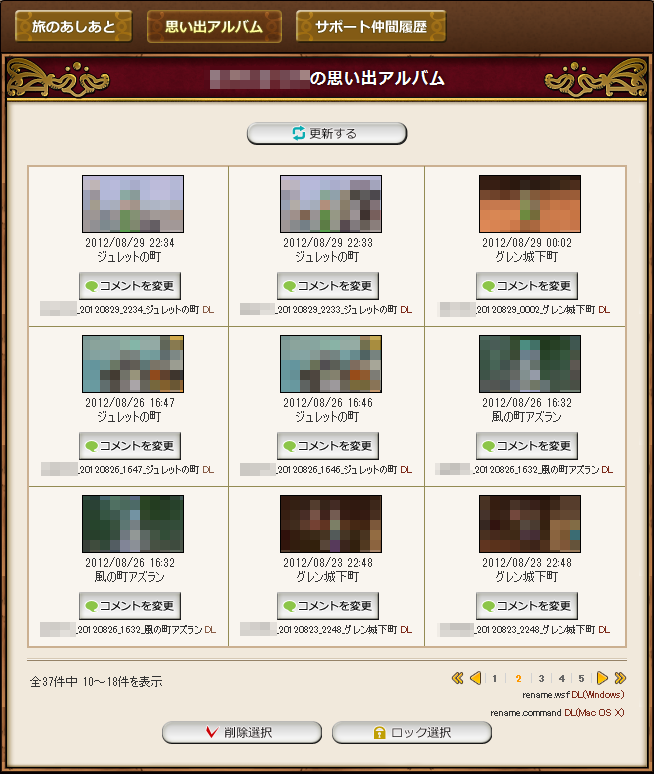654x774 pixels.
Task: Tap the ロック選択 lock selection button
Action: click(x=411, y=732)
